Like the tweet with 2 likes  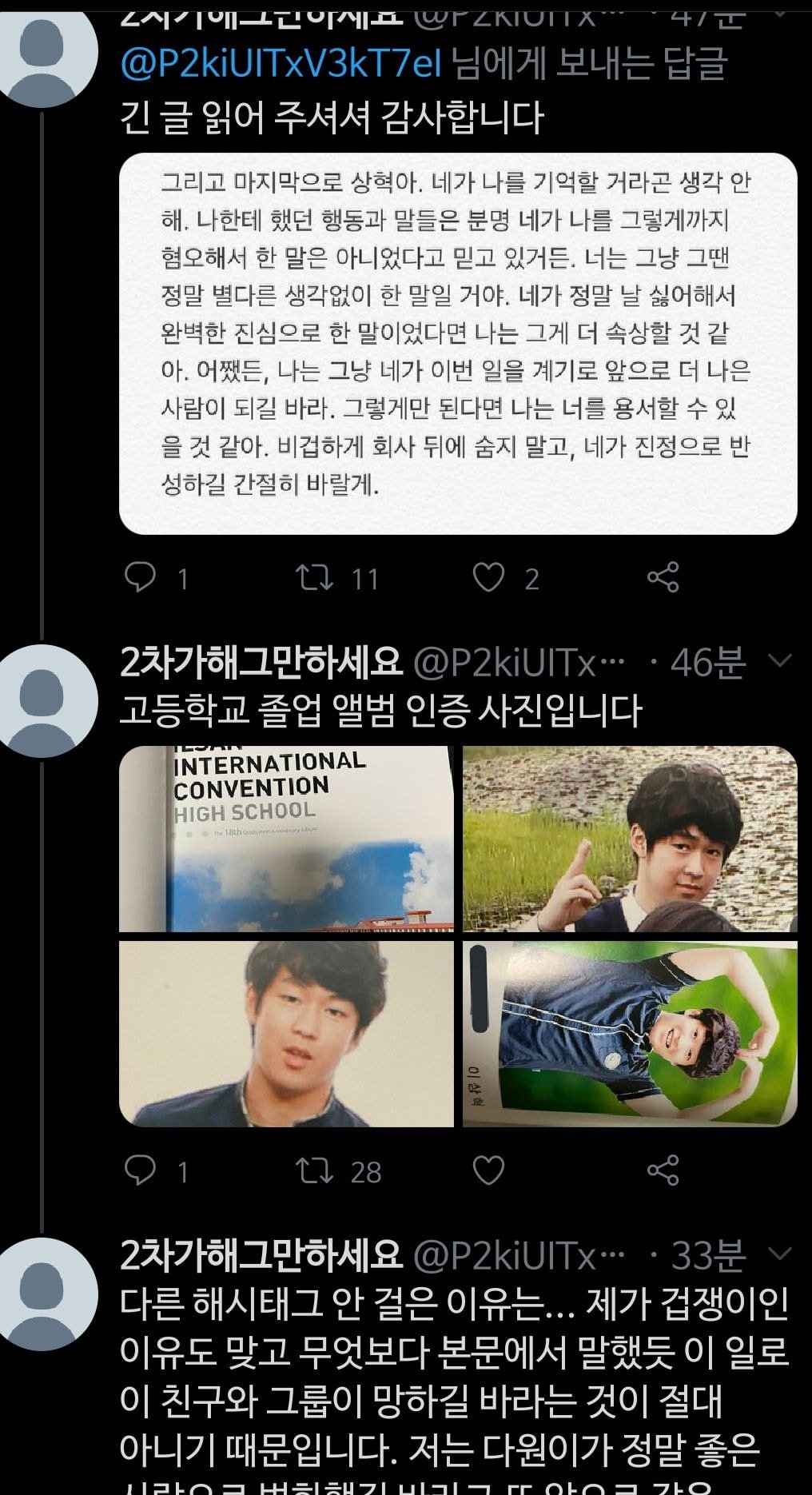[x=488, y=576]
